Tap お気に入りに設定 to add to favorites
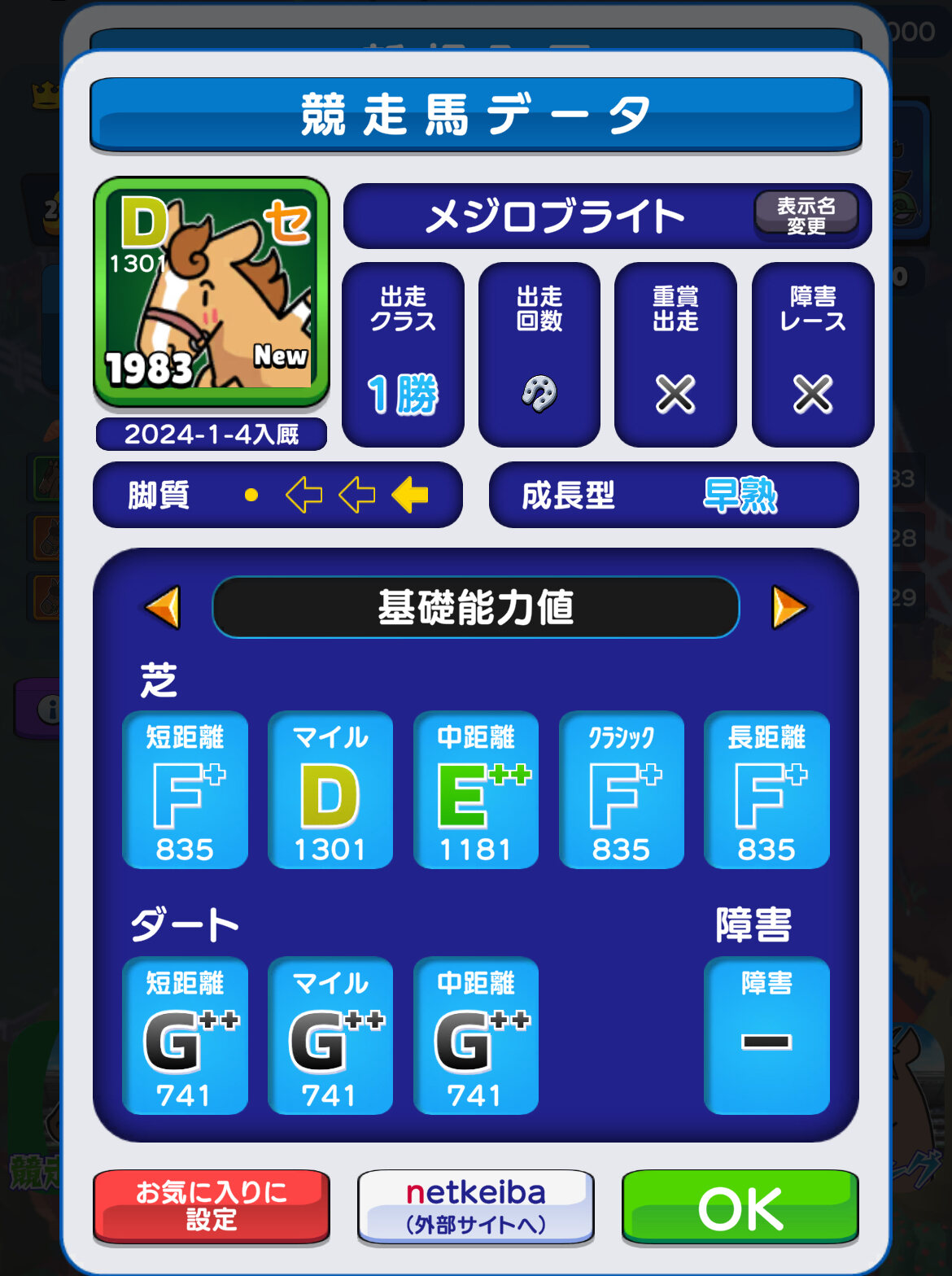The width and height of the screenshot is (952, 1276). click(212, 1207)
